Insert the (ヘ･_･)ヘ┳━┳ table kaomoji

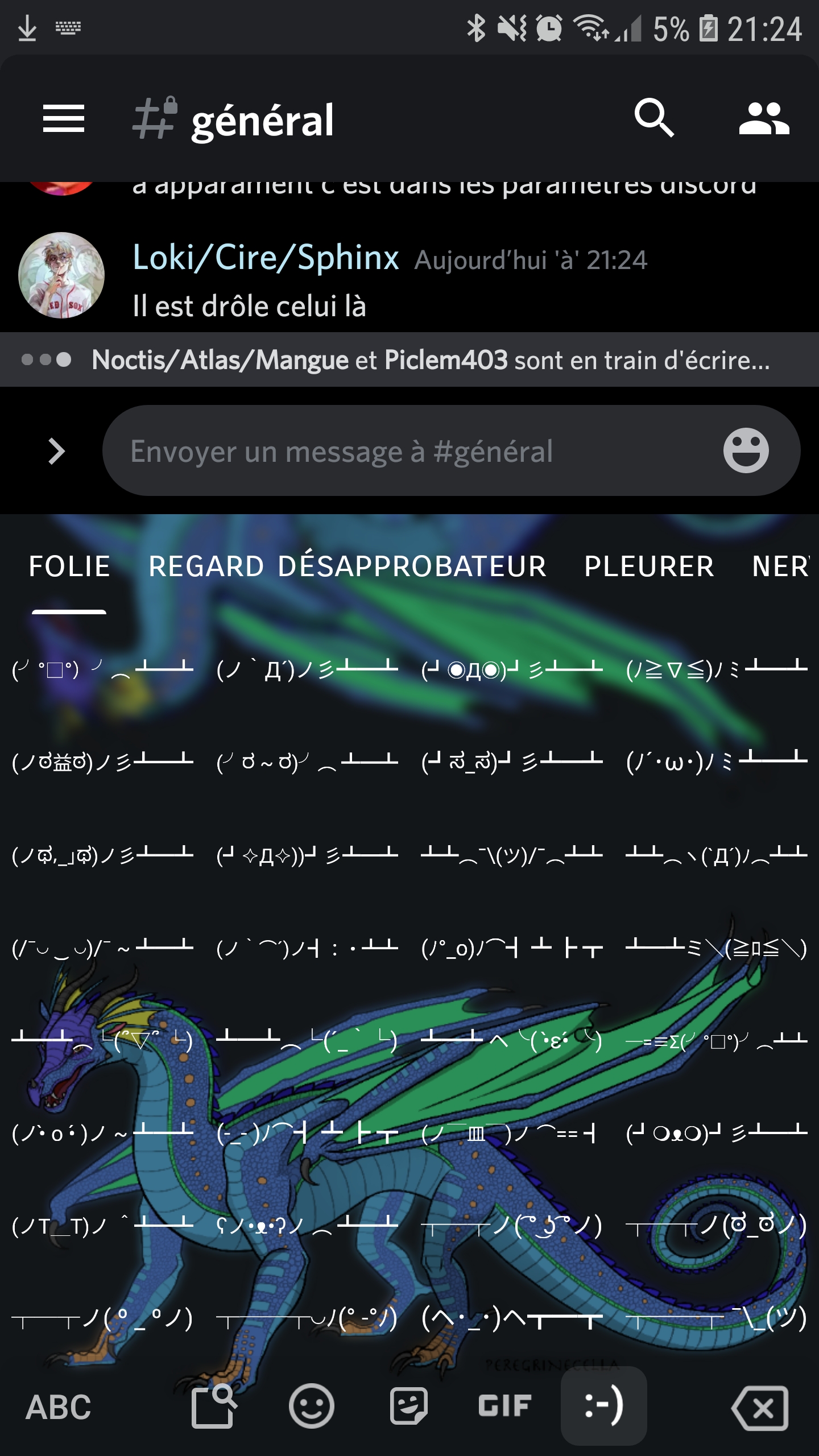[x=511, y=1318]
